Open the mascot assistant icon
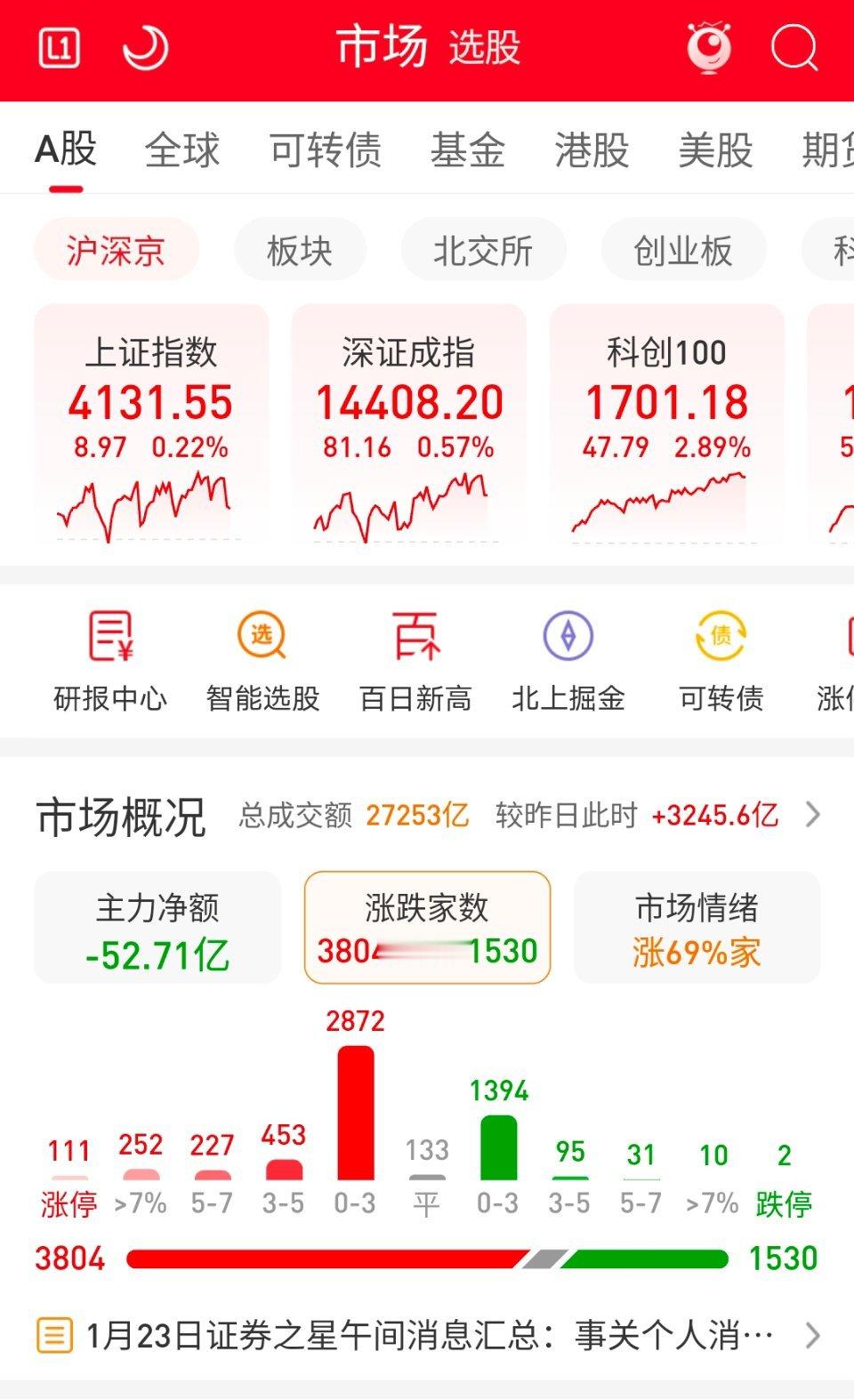 click(707, 49)
